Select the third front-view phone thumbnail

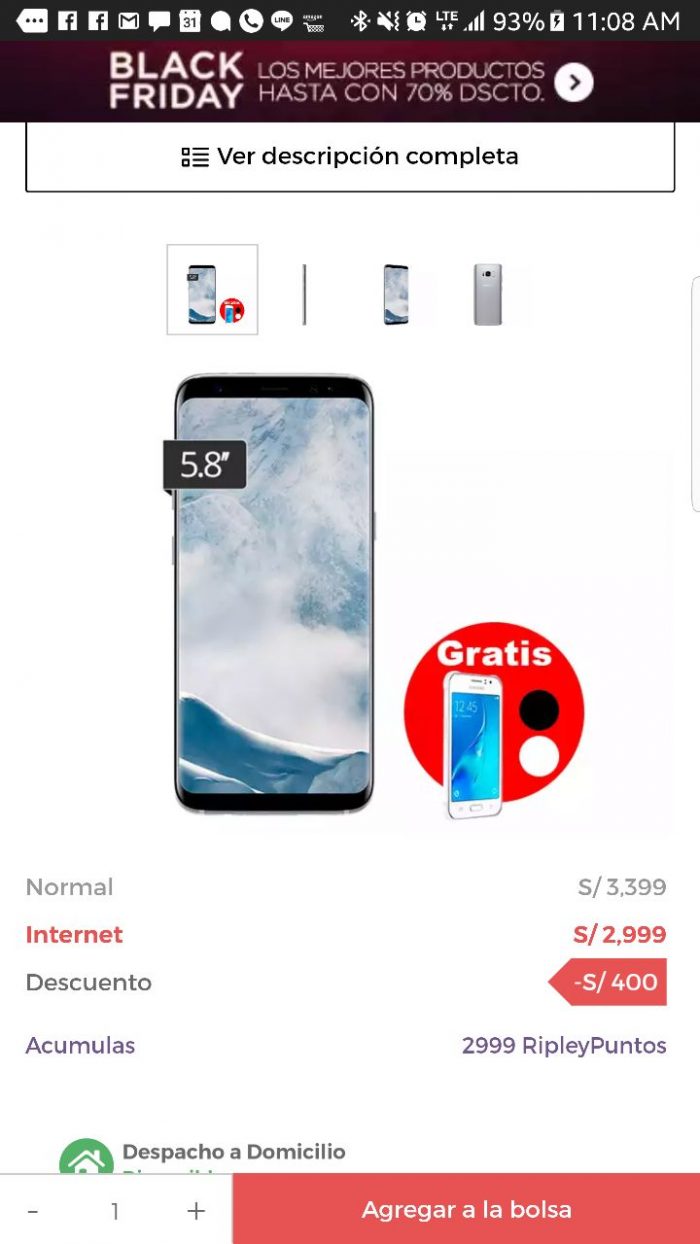pyautogui.click(x=396, y=294)
